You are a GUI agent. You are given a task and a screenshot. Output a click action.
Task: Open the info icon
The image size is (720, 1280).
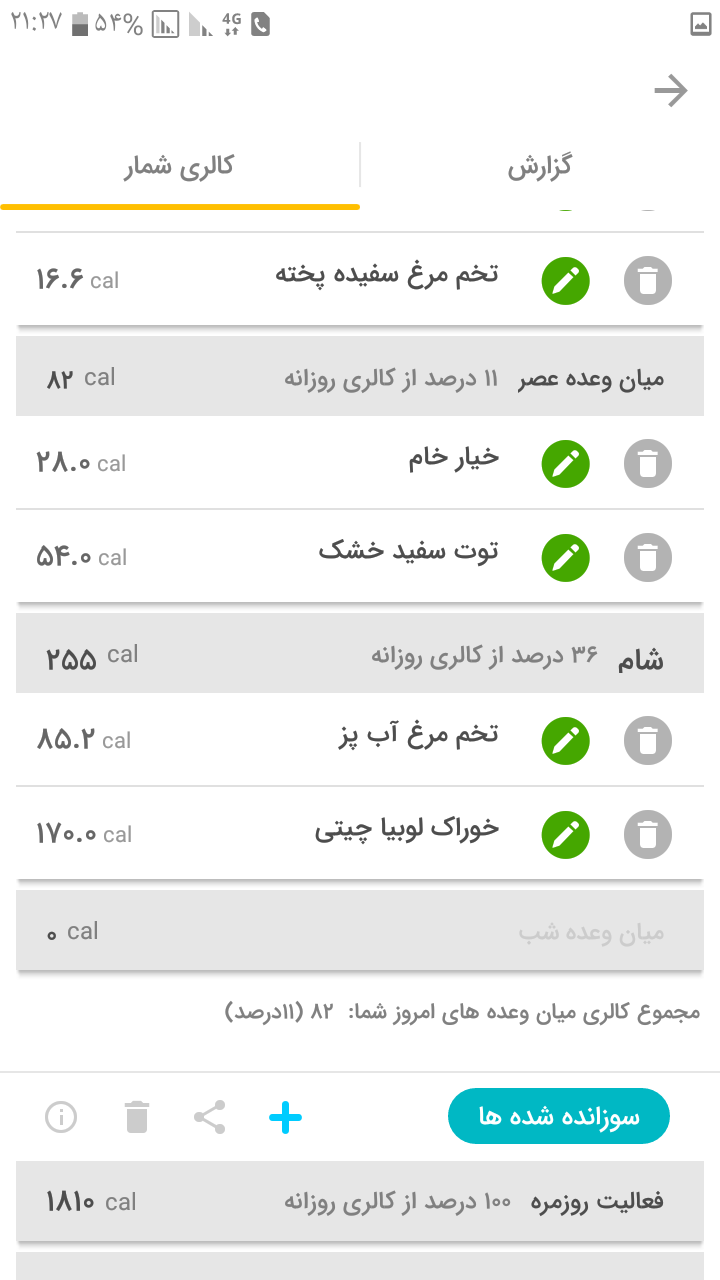pyautogui.click(x=61, y=1117)
